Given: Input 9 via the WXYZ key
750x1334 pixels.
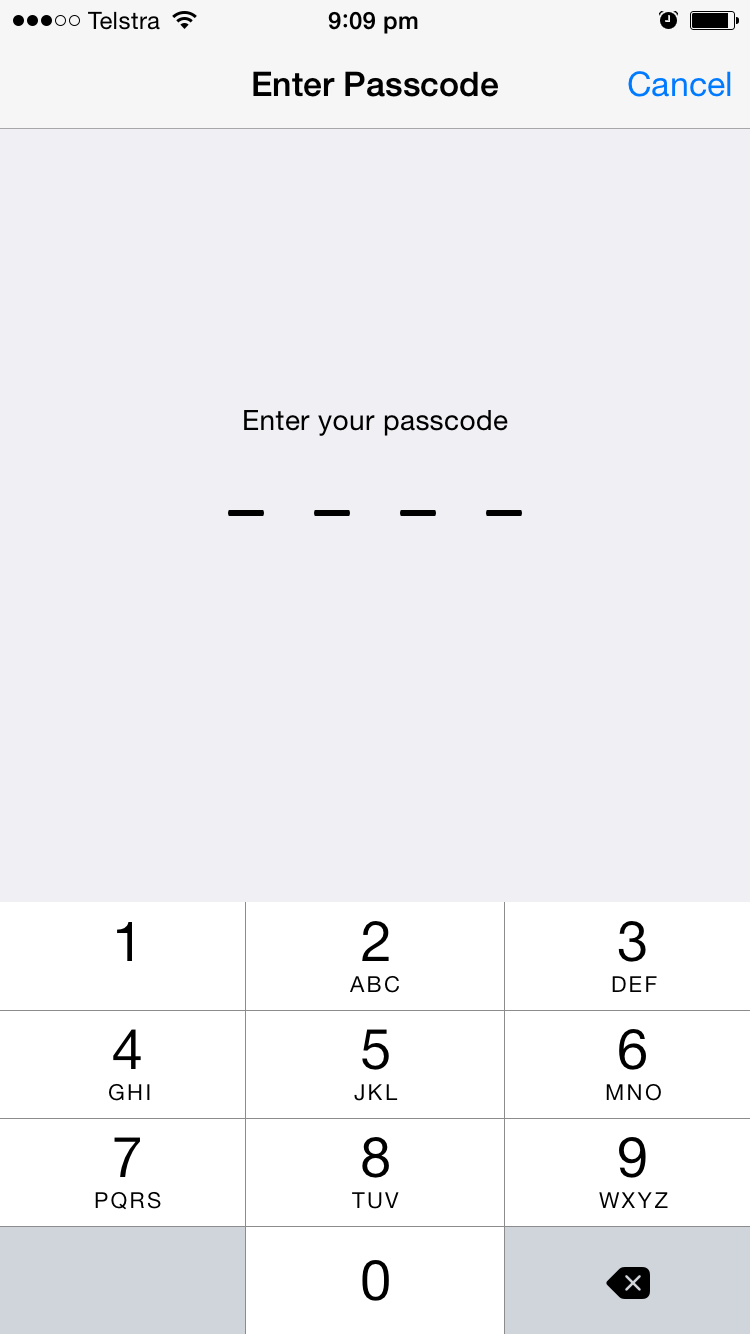Looking at the screenshot, I should point(628,1172).
